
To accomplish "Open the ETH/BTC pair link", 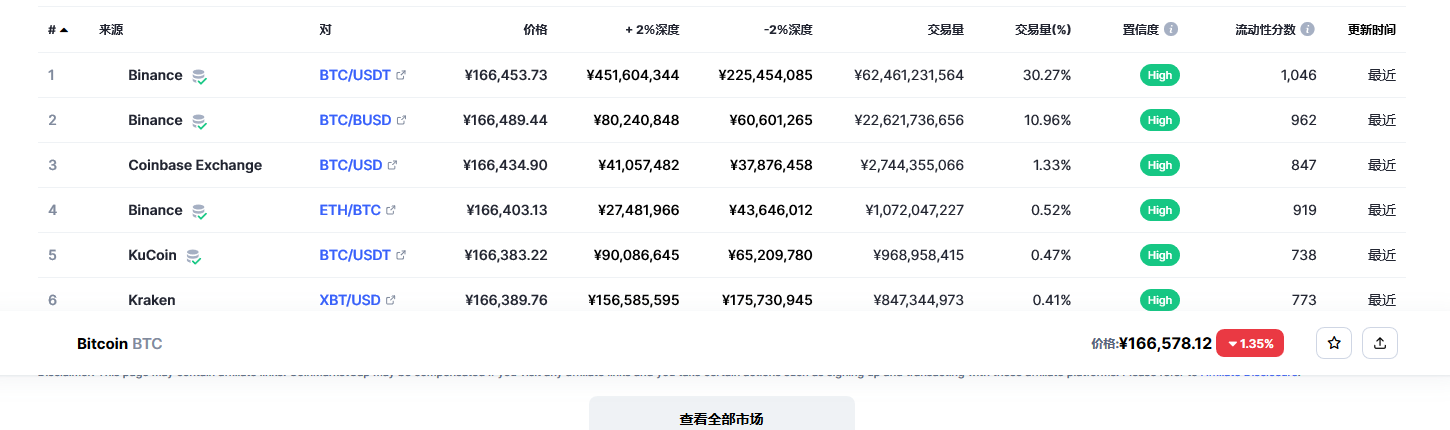I will (350, 210).
